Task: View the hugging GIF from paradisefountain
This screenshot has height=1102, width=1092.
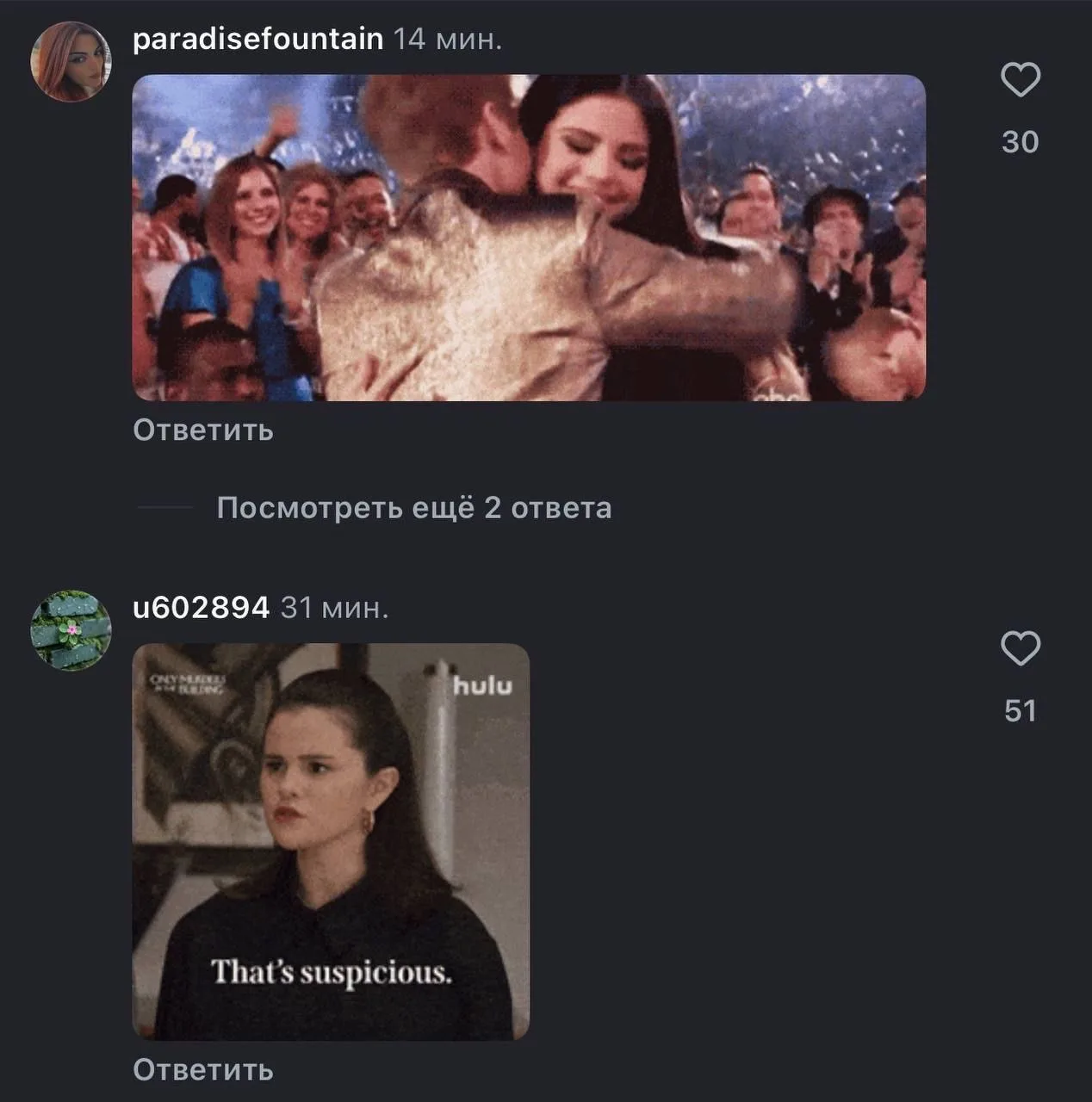Action: (529, 238)
